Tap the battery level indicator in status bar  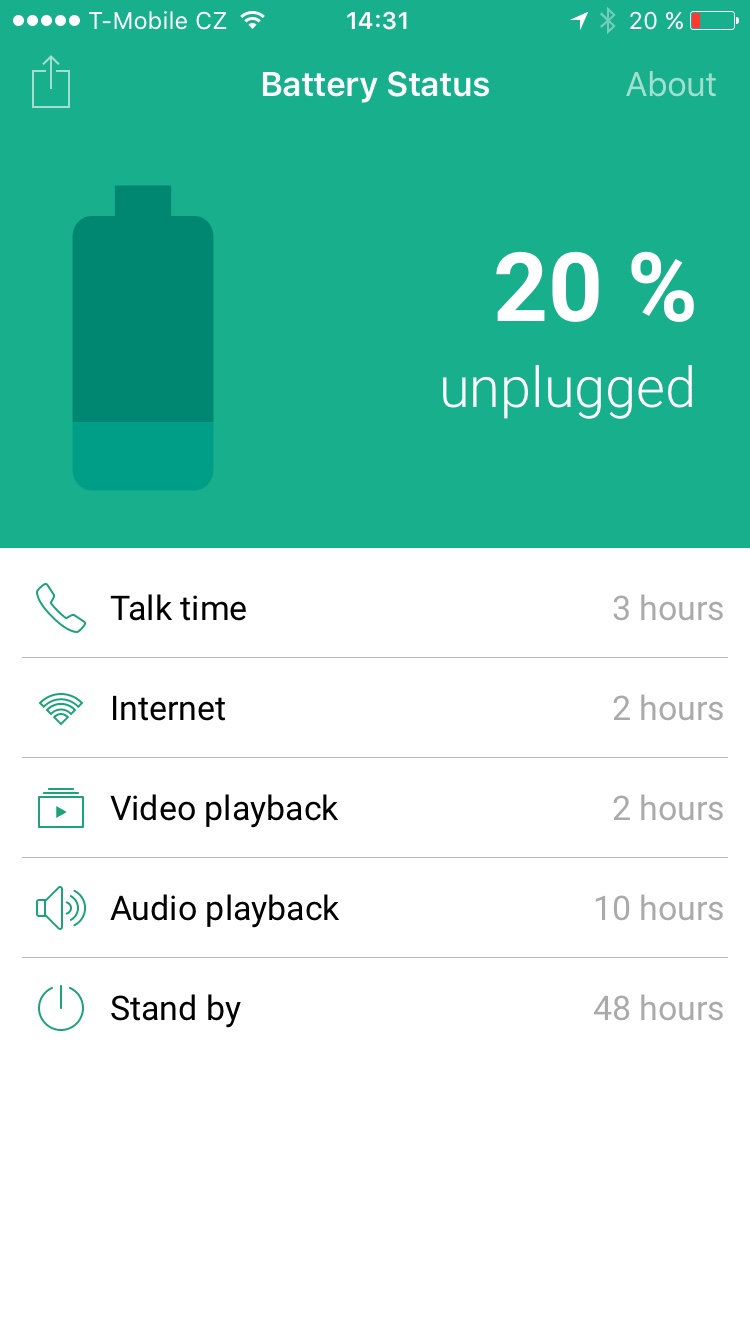[x=713, y=20]
